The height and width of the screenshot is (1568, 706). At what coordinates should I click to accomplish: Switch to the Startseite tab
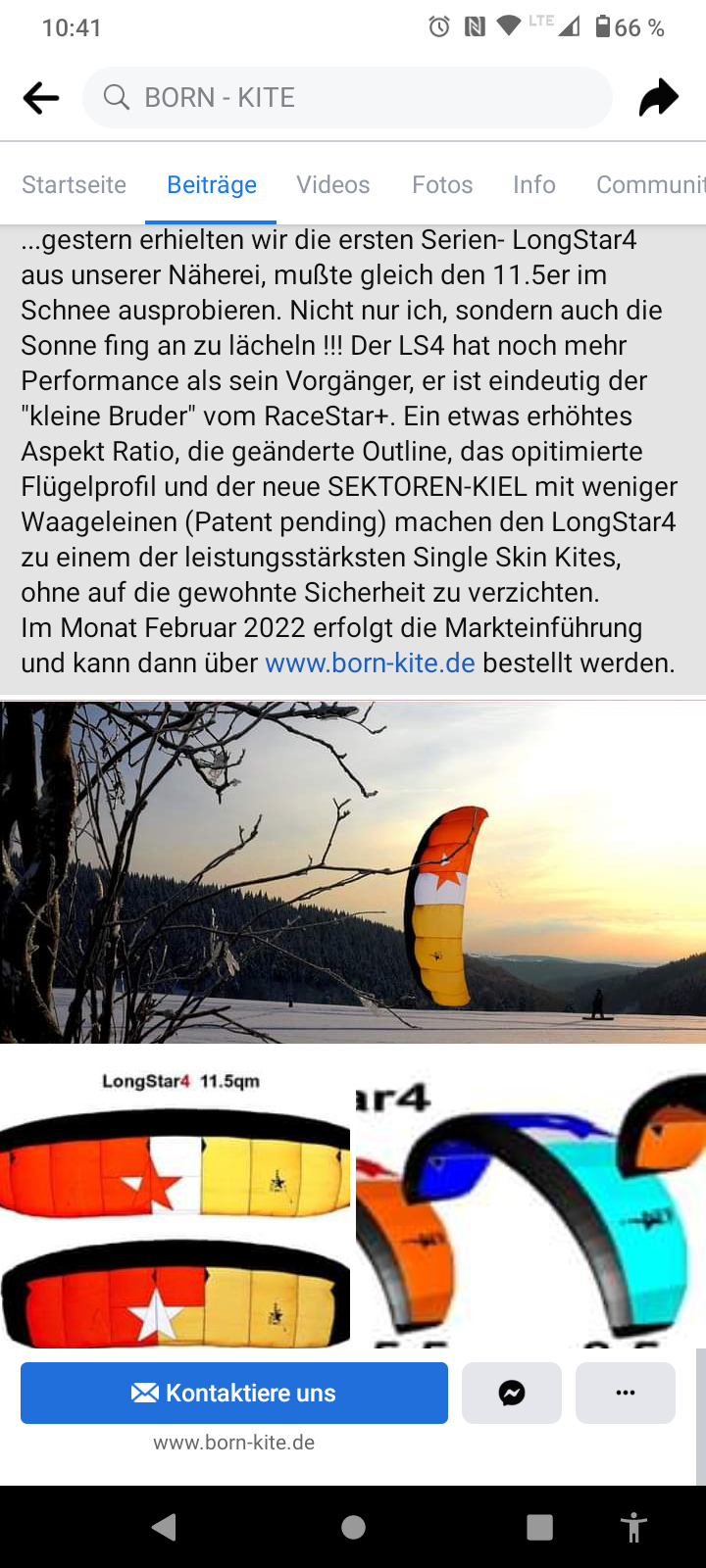point(74,184)
